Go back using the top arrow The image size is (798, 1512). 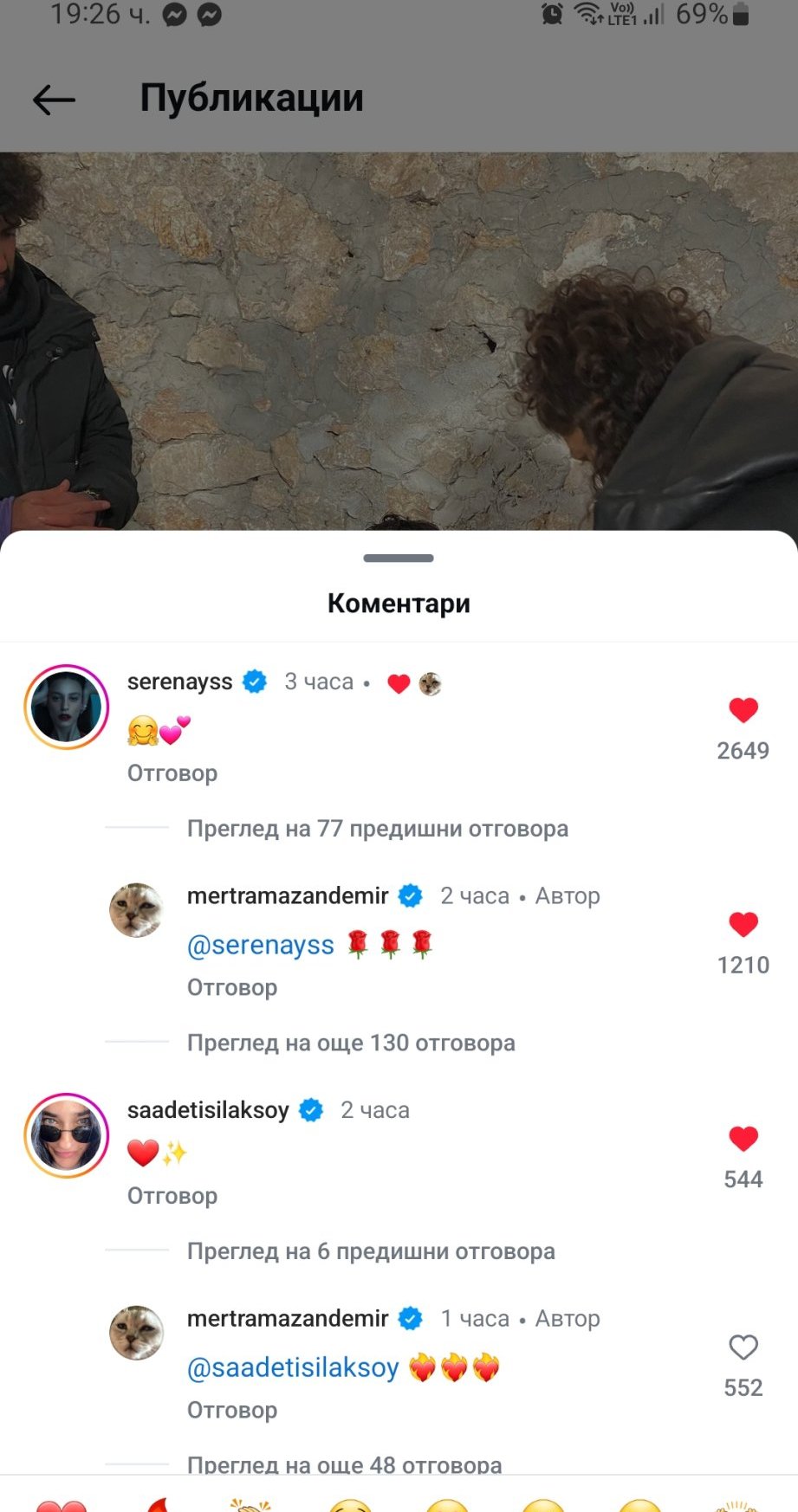(54, 100)
